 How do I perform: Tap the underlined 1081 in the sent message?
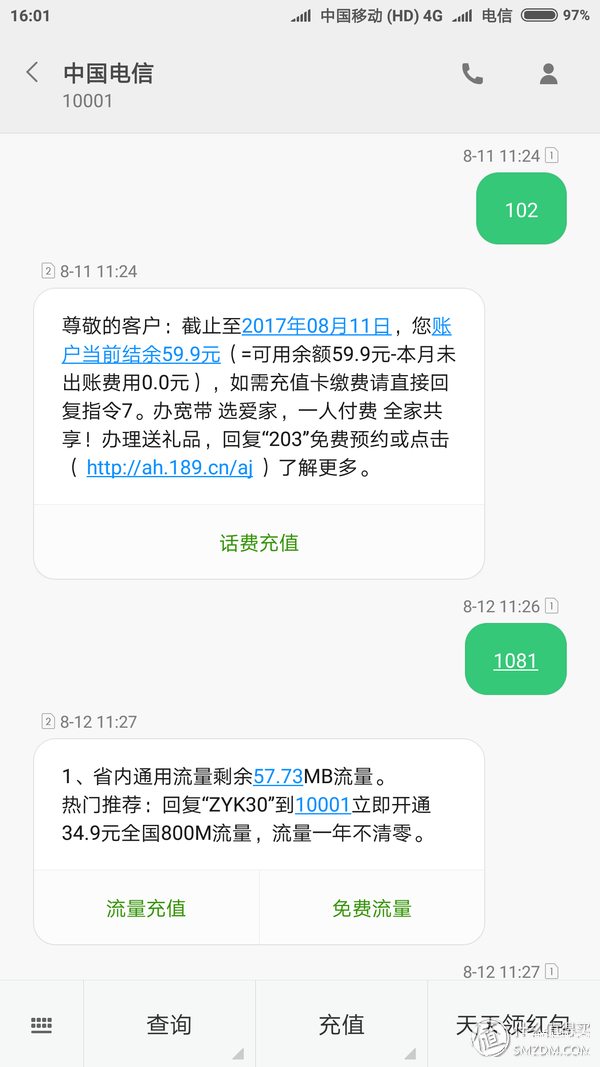pos(515,661)
